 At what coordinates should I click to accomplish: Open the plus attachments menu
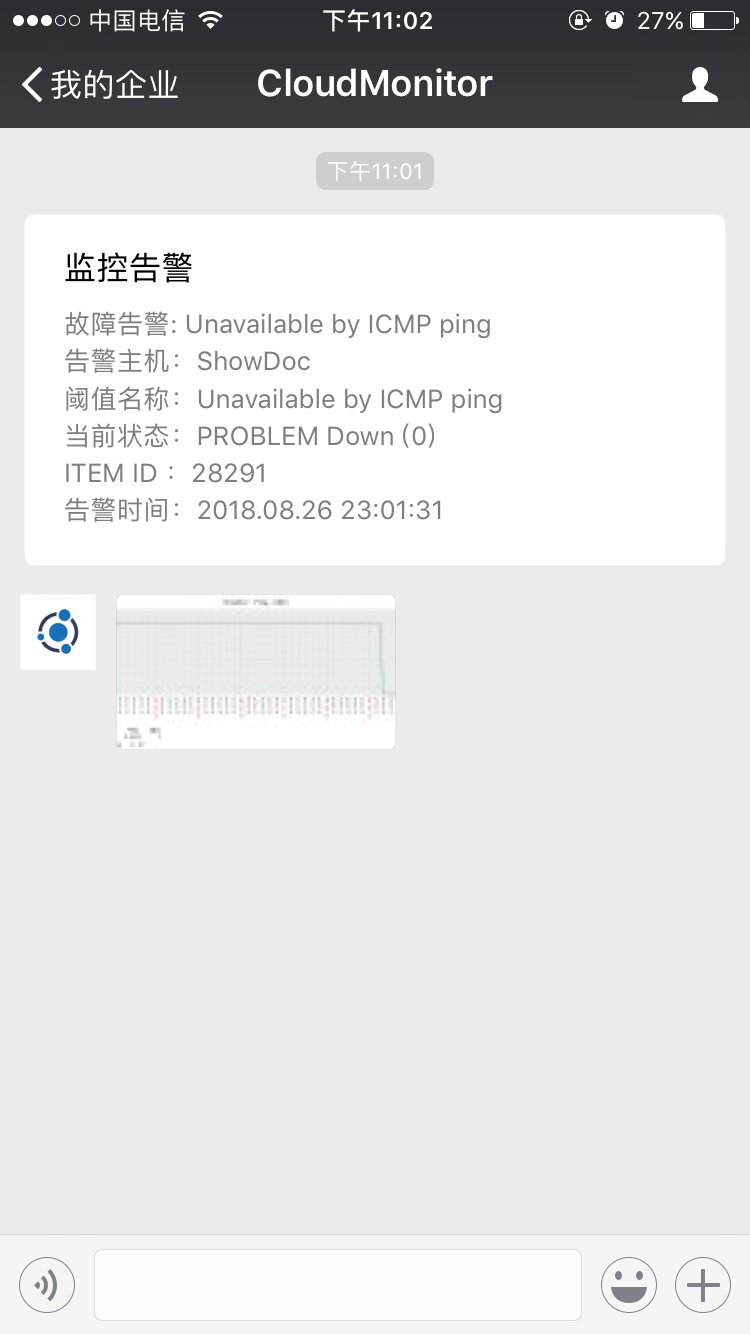[703, 1284]
